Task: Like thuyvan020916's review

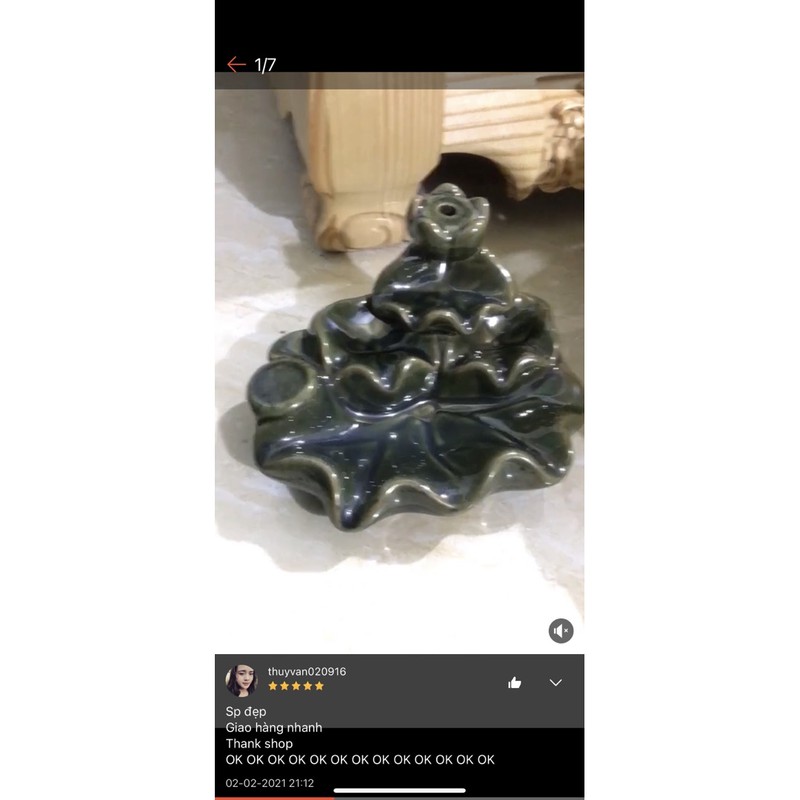Action: [514, 682]
